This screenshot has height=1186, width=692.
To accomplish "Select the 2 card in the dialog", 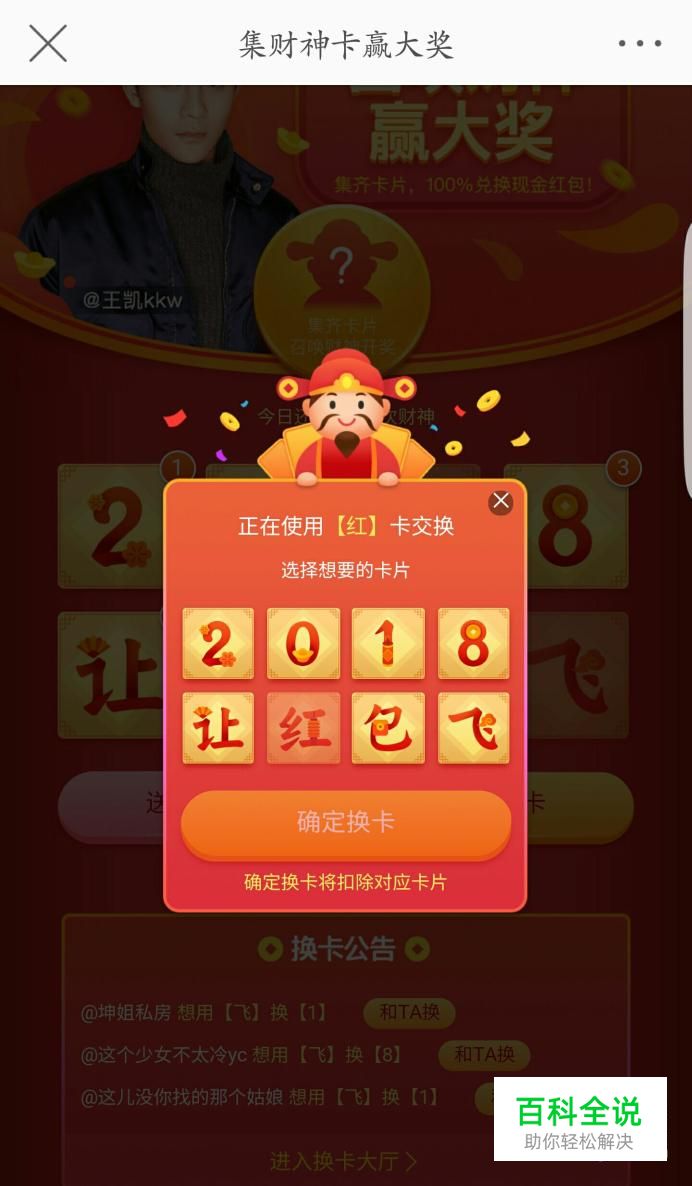I will coord(218,644).
